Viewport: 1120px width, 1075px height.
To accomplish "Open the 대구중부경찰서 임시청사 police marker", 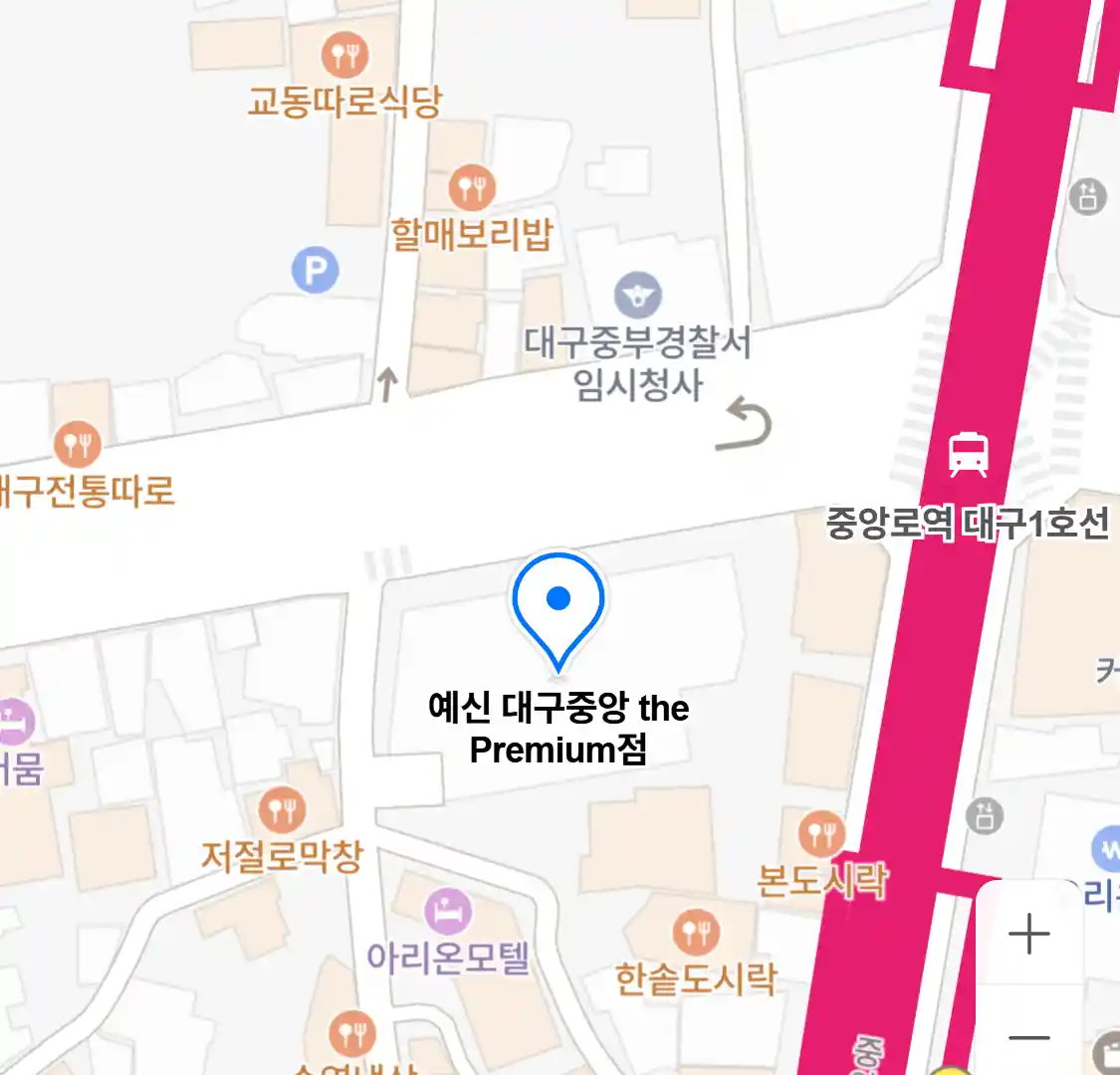I will [x=637, y=296].
